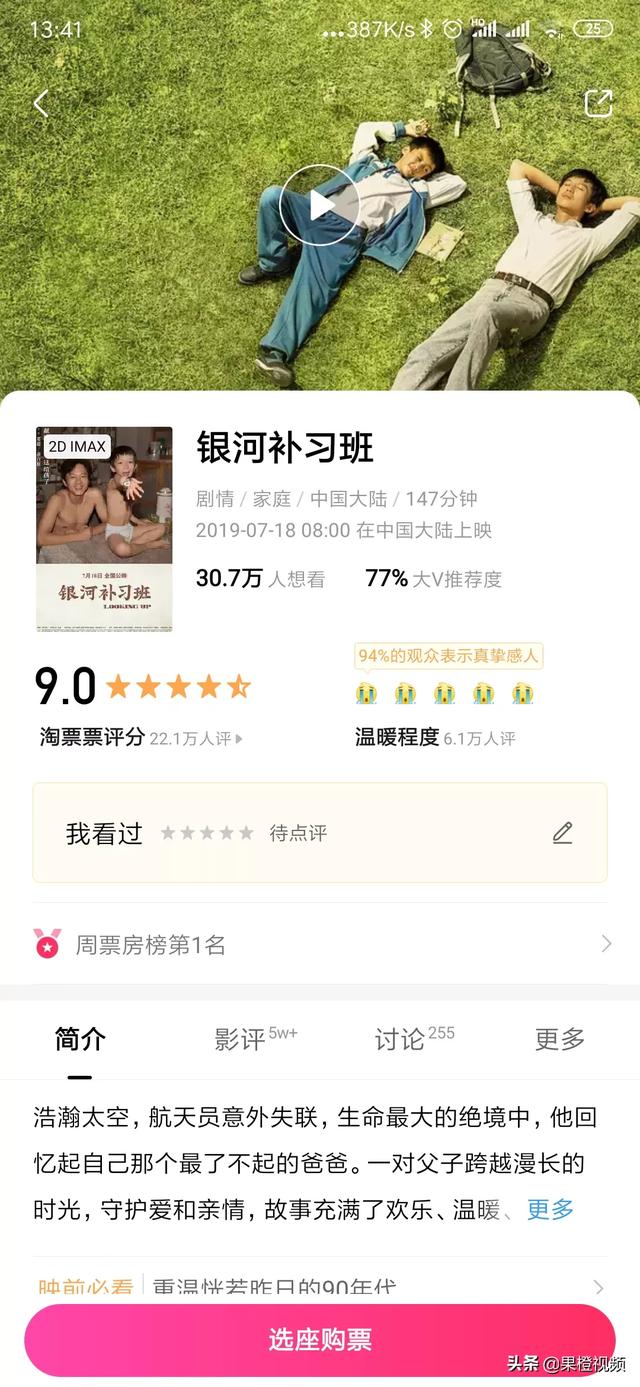Share this movie page
Screen dimensions: 640x1387
pyautogui.click(x=598, y=103)
